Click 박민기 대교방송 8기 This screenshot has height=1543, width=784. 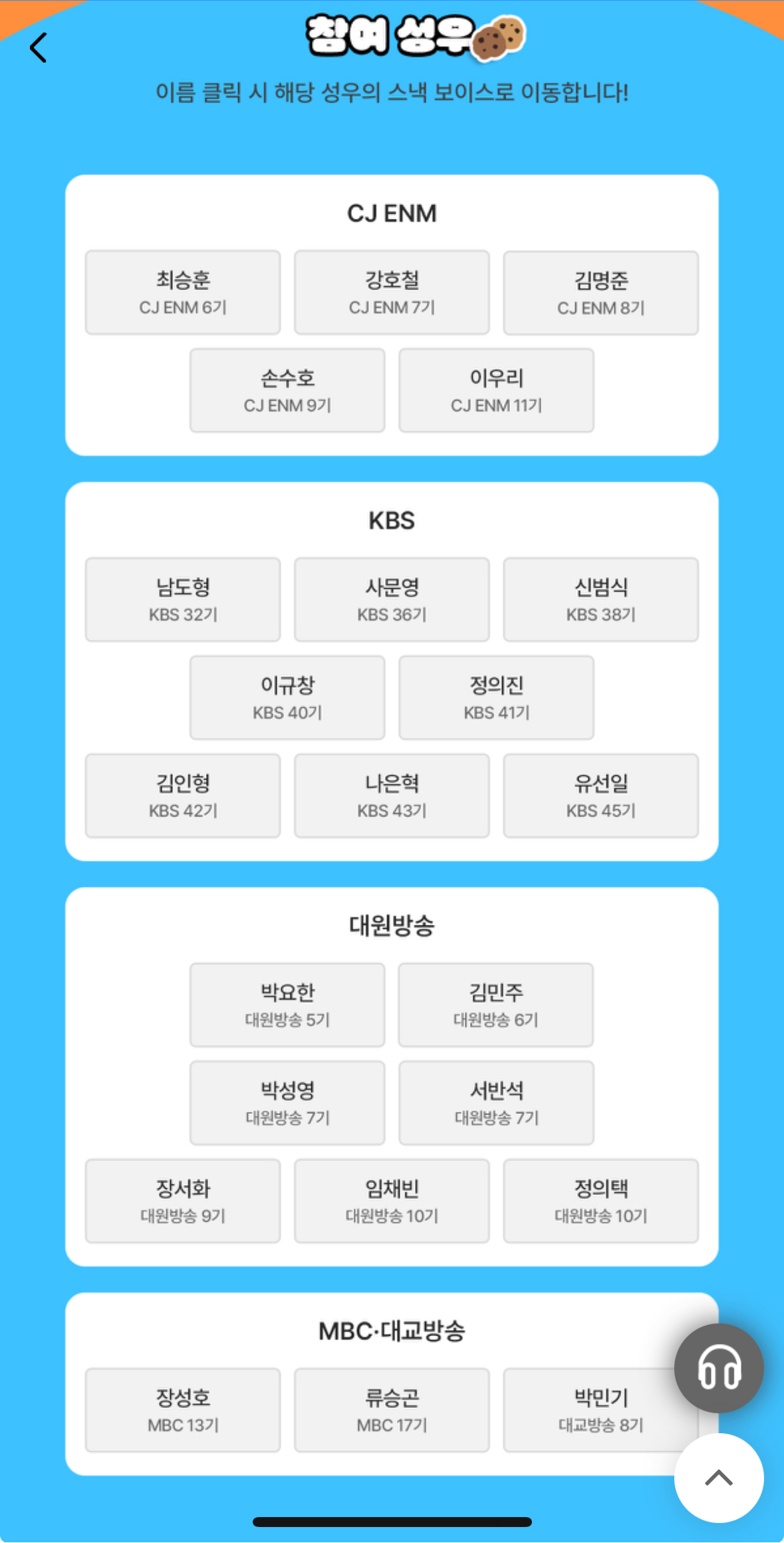(x=600, y=1410)
